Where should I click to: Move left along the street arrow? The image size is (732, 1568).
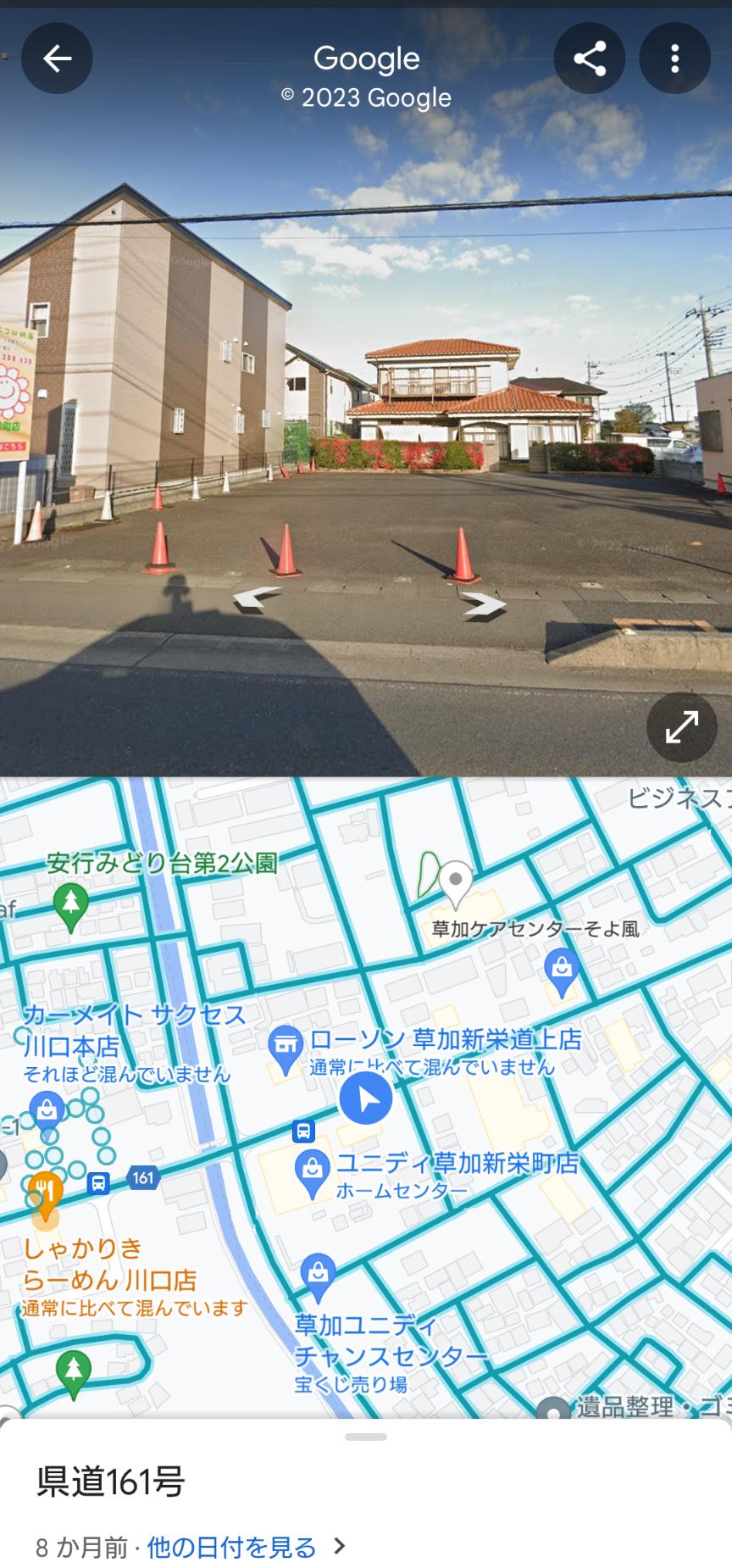(x=258, y=598)
